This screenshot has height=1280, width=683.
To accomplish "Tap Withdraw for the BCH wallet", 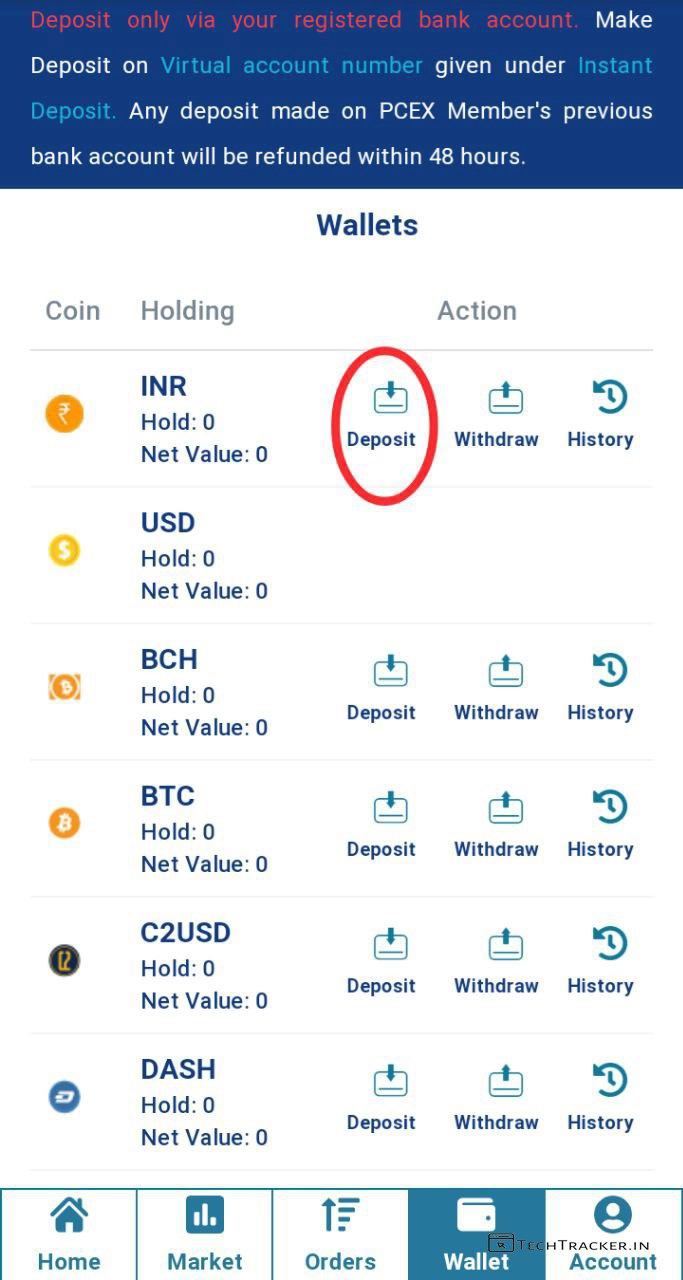I will [x=496, y=688].
